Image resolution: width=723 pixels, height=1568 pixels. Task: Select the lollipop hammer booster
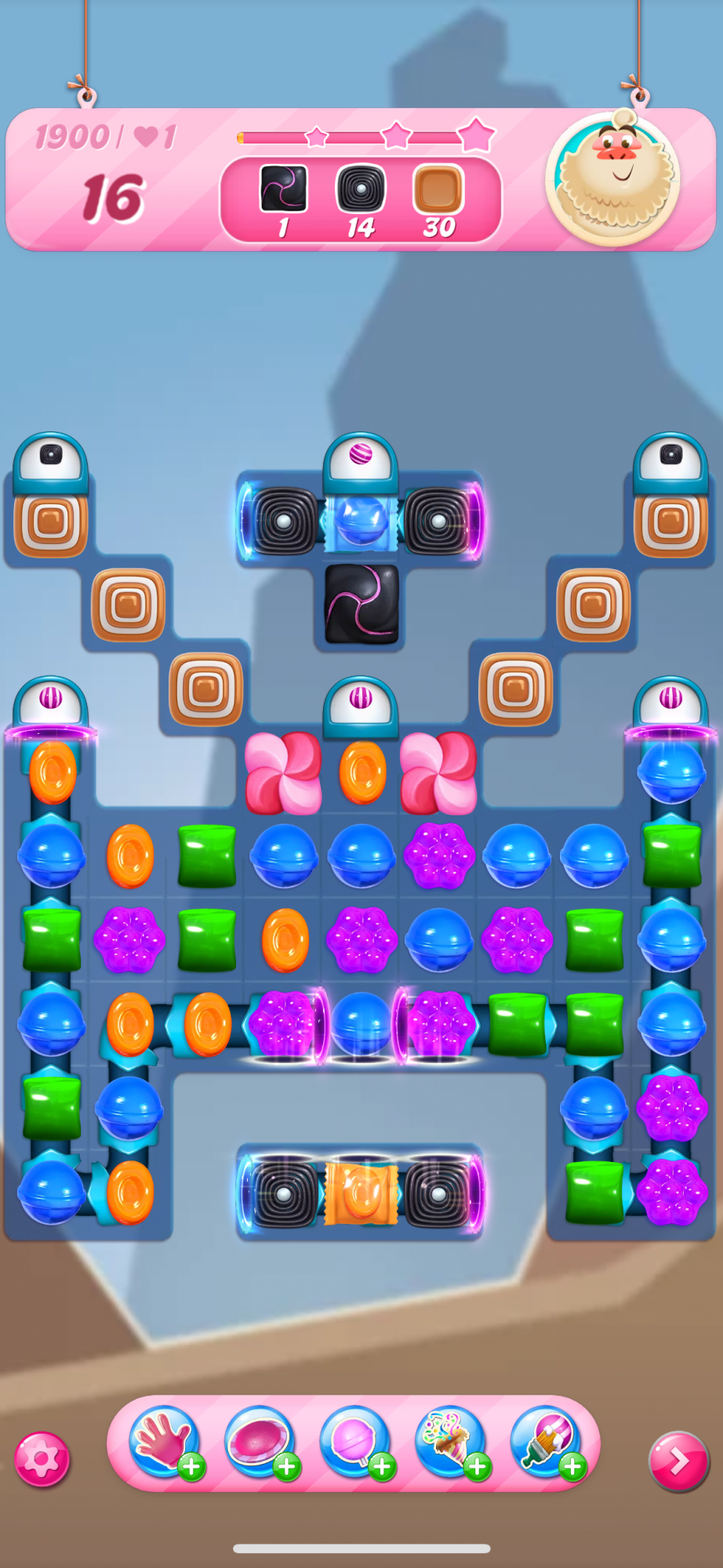coord(356,1443)
